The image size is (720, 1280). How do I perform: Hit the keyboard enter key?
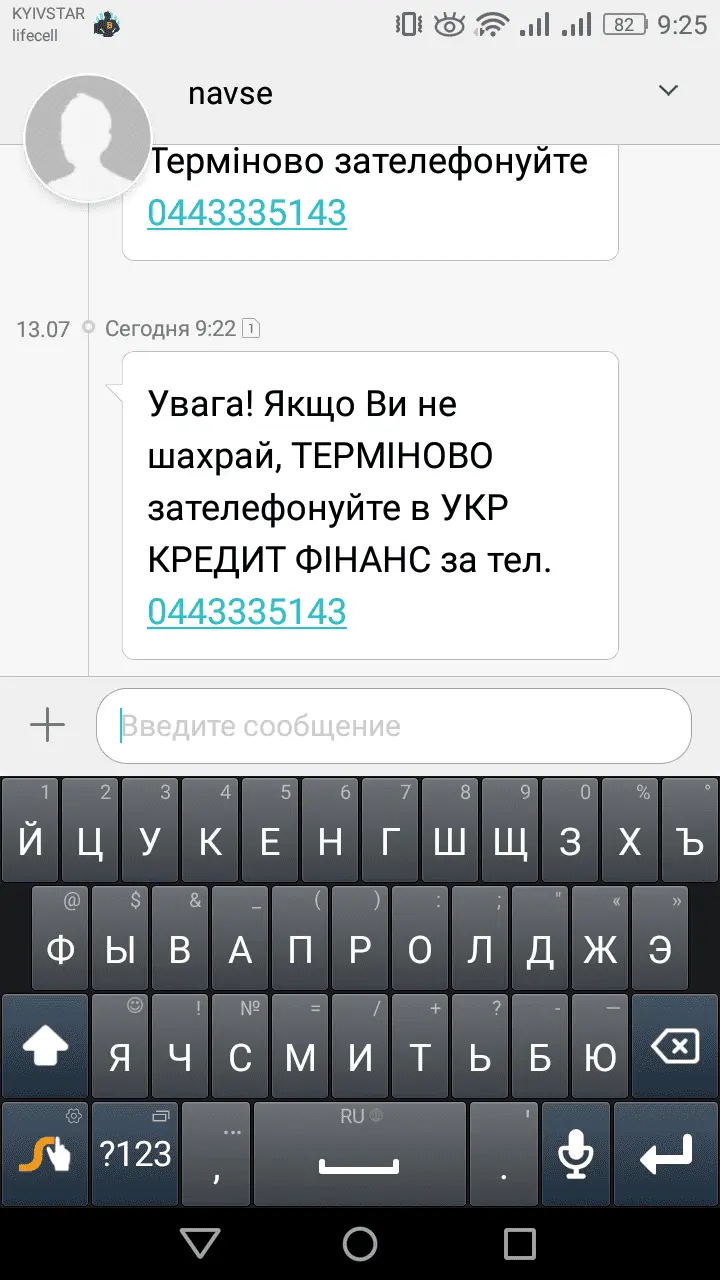point(666,1154)
